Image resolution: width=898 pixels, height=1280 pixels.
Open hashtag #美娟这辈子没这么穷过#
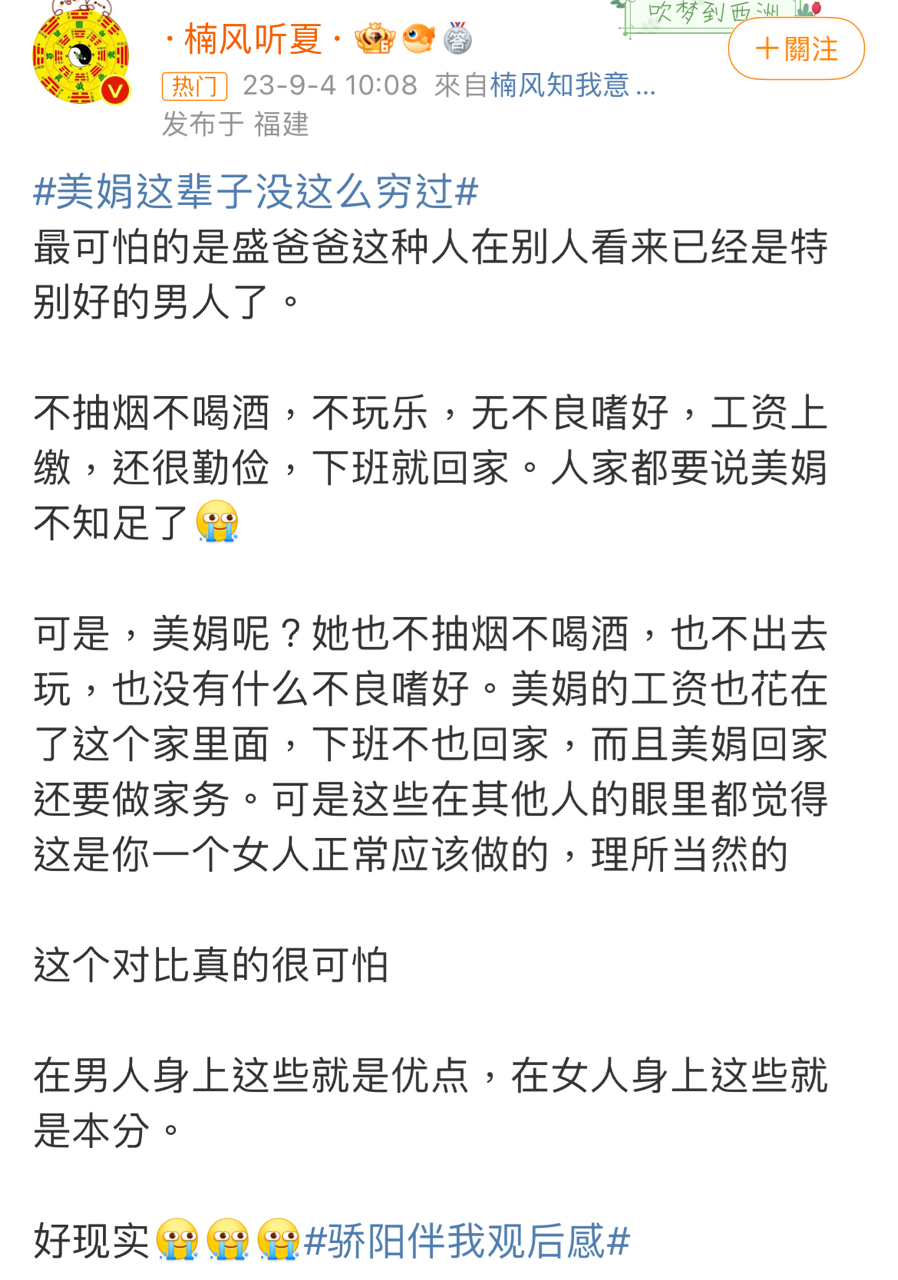click(x=256, y=191)
